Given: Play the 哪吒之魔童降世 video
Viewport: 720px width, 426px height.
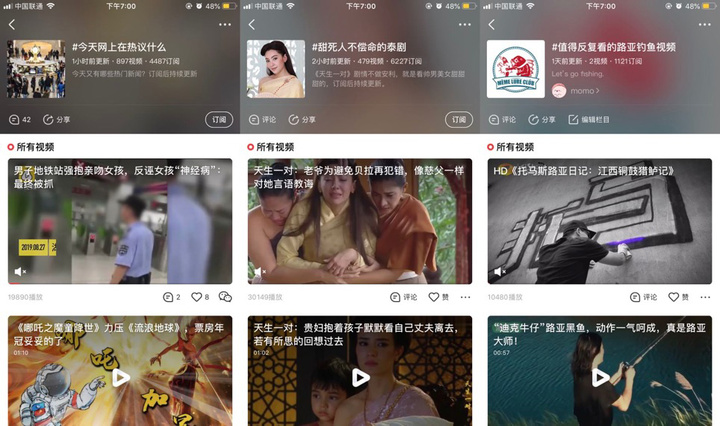Looking at the screenshot, I should (120, 376).
